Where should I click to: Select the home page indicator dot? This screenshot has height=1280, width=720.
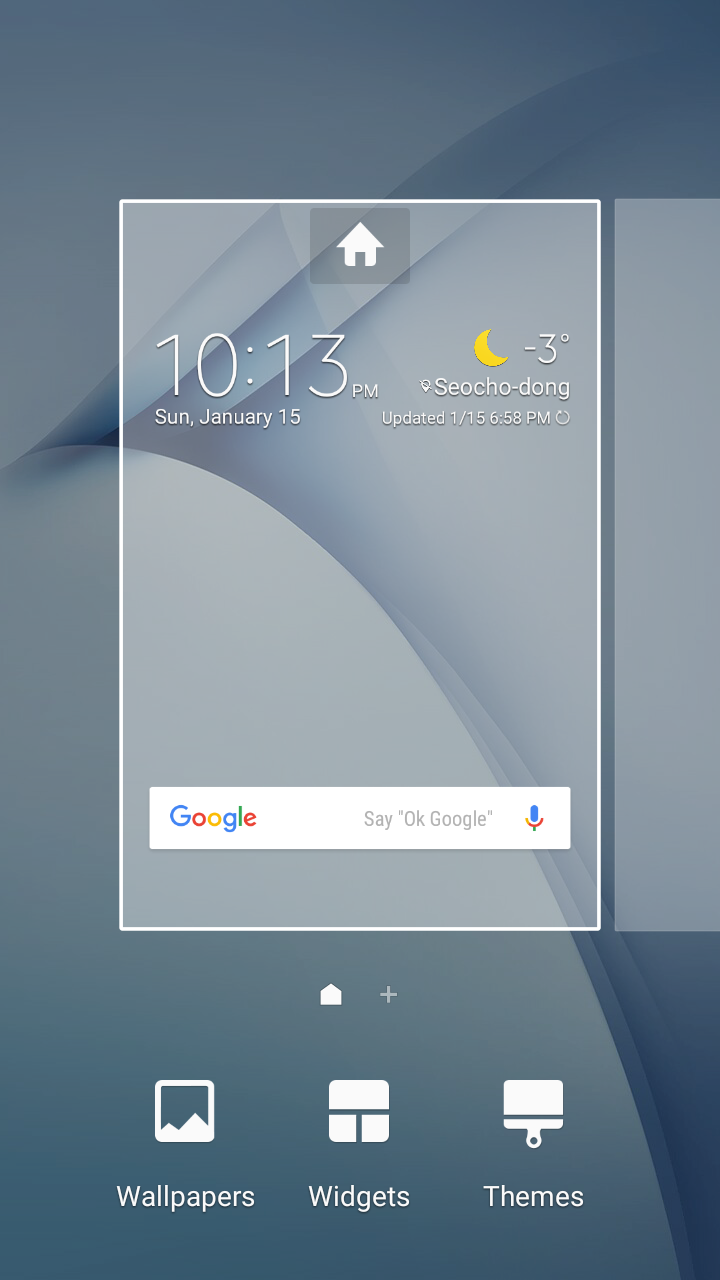click(331, 995)
